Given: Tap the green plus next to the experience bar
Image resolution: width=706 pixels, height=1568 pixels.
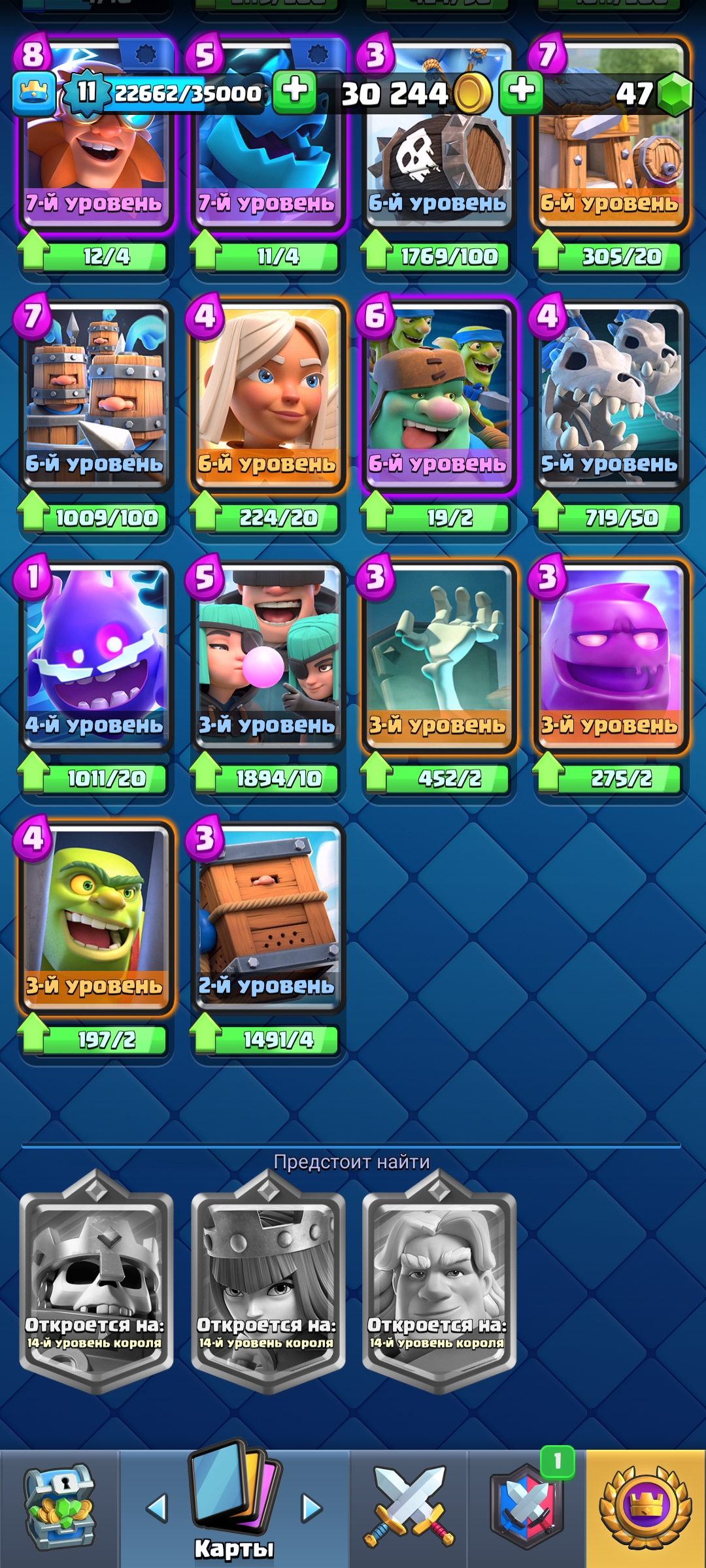Looking at the screenshot, I should 294,91.
